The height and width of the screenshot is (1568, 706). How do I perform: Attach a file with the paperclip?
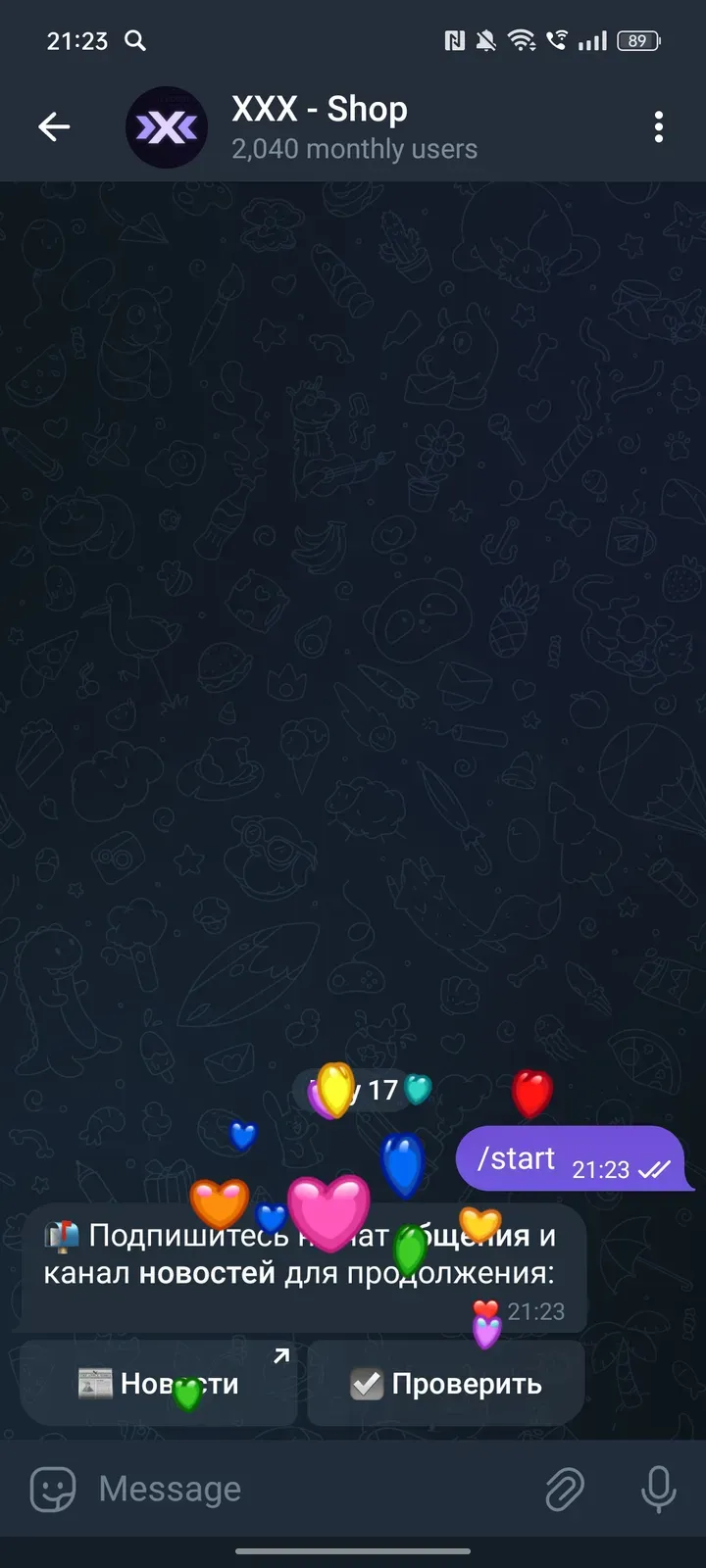(565, 1490)
